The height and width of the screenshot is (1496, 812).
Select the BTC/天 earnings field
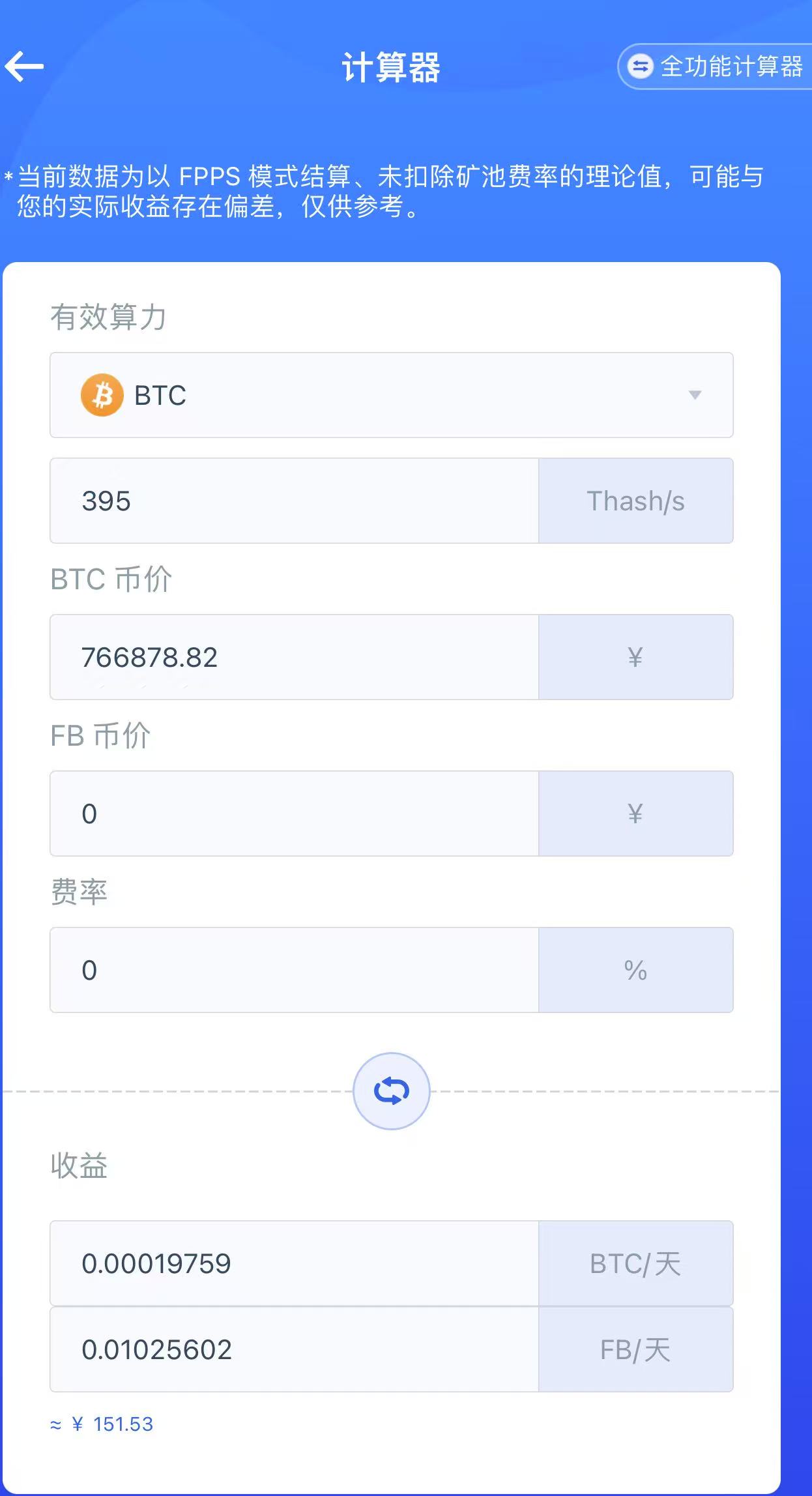(295, 1263)
